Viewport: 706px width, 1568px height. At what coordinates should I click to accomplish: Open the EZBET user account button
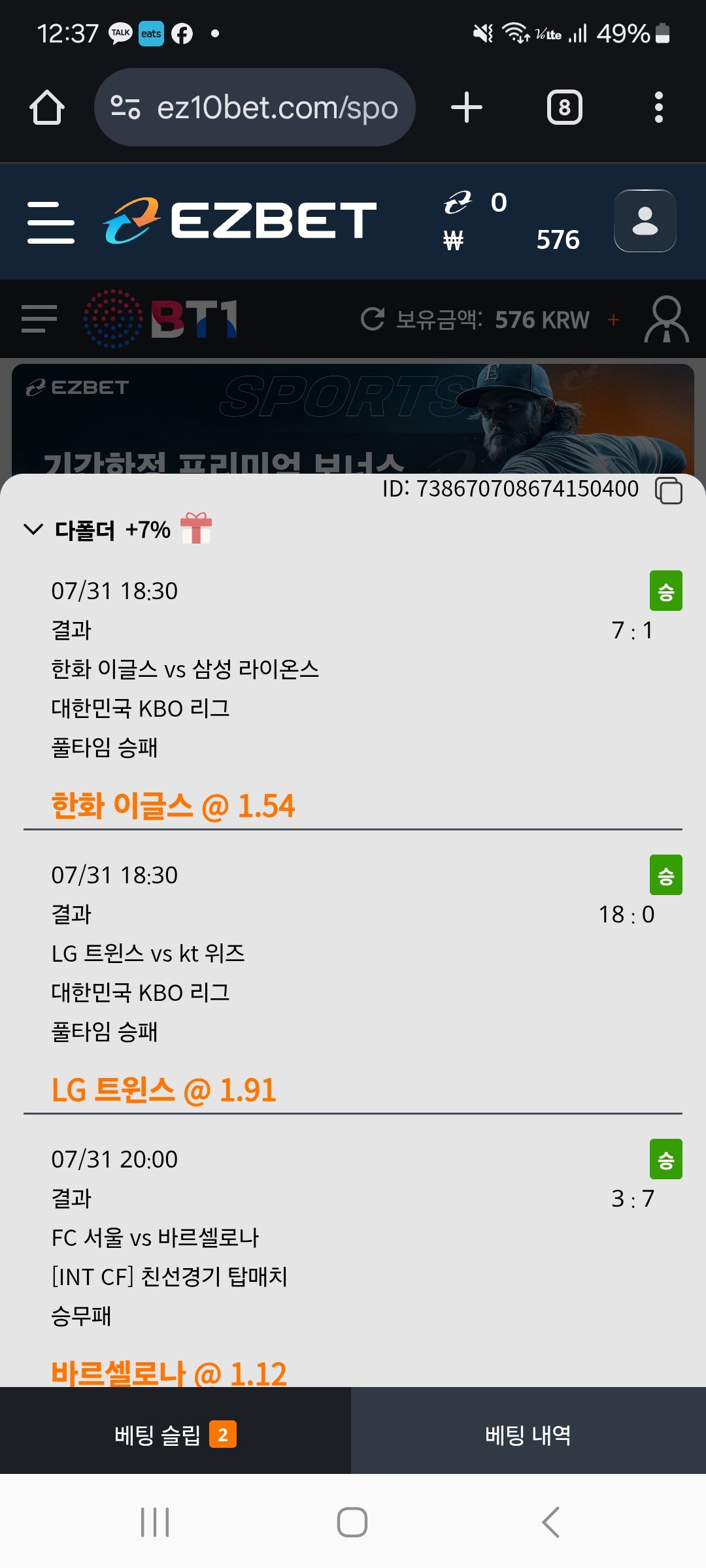(645, 221)
